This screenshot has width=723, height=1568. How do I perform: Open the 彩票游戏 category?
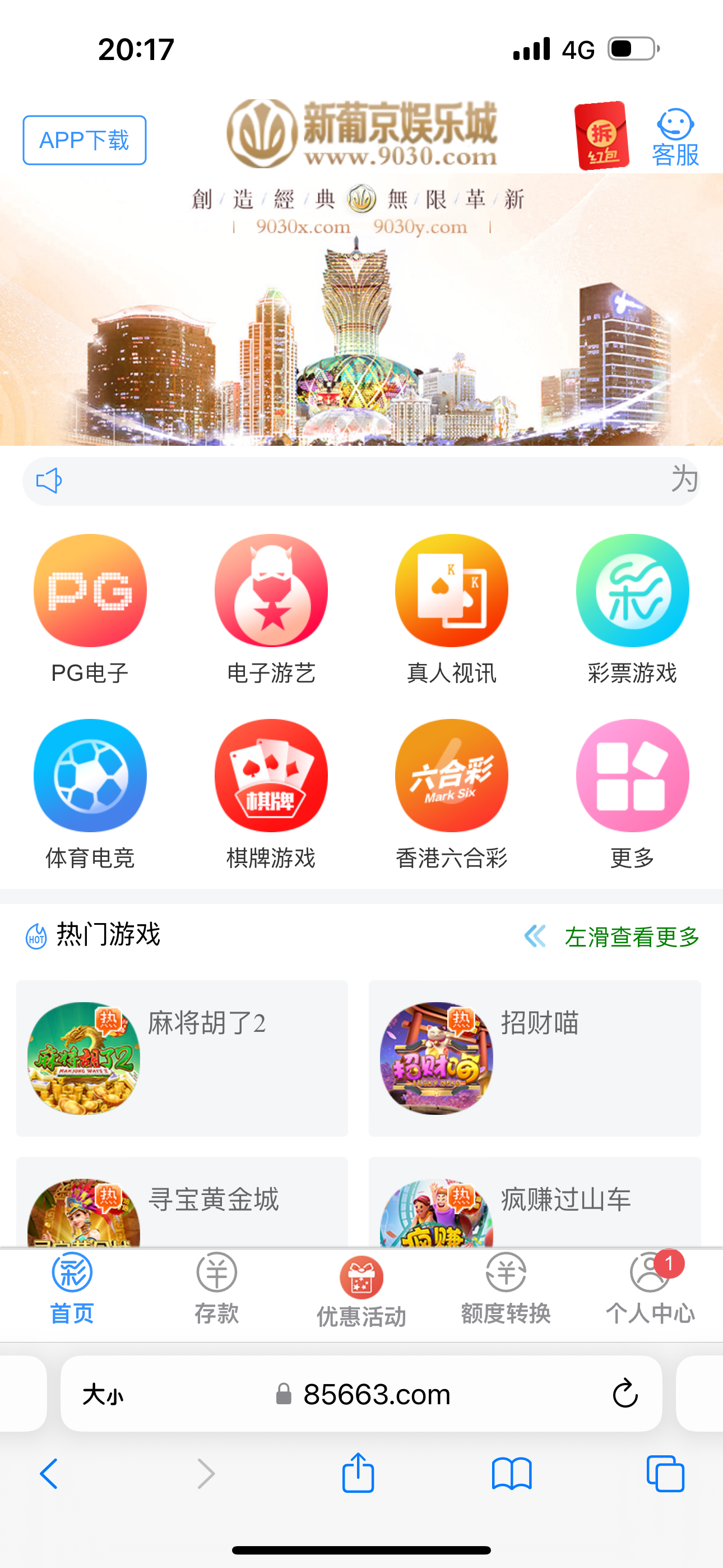(632, 608)
